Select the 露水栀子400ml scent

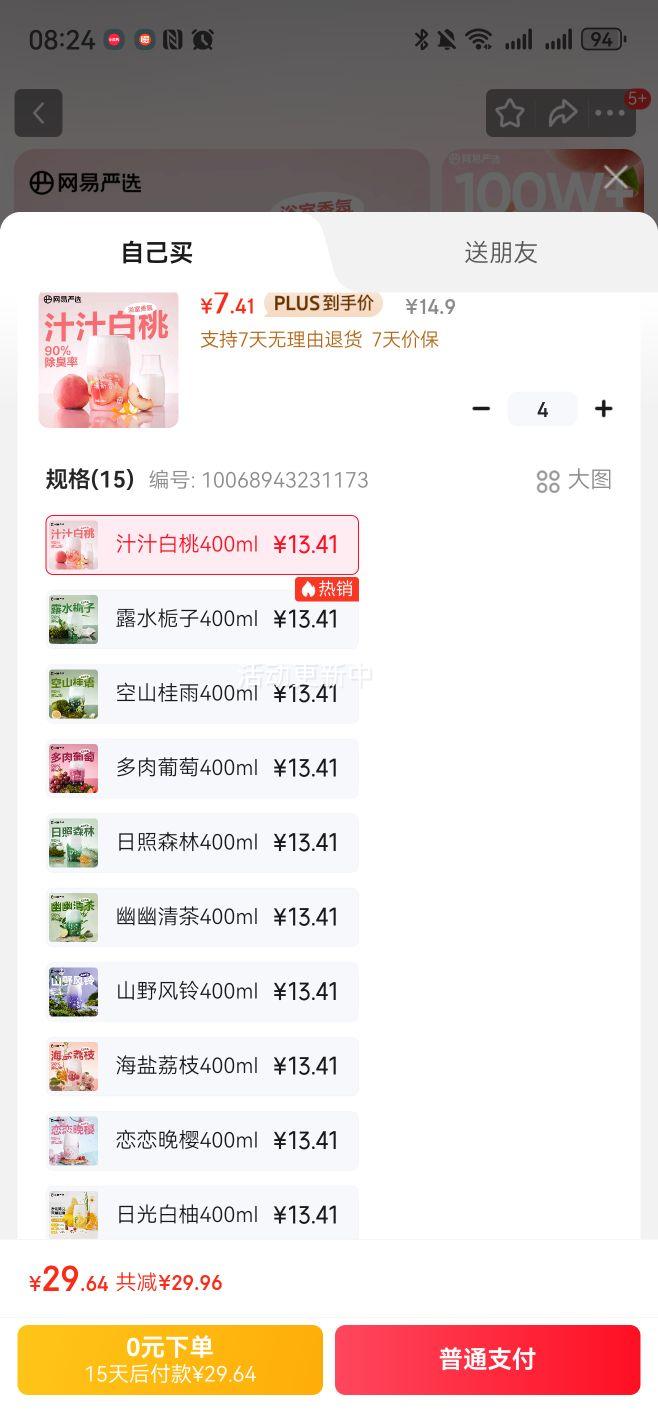202,620
